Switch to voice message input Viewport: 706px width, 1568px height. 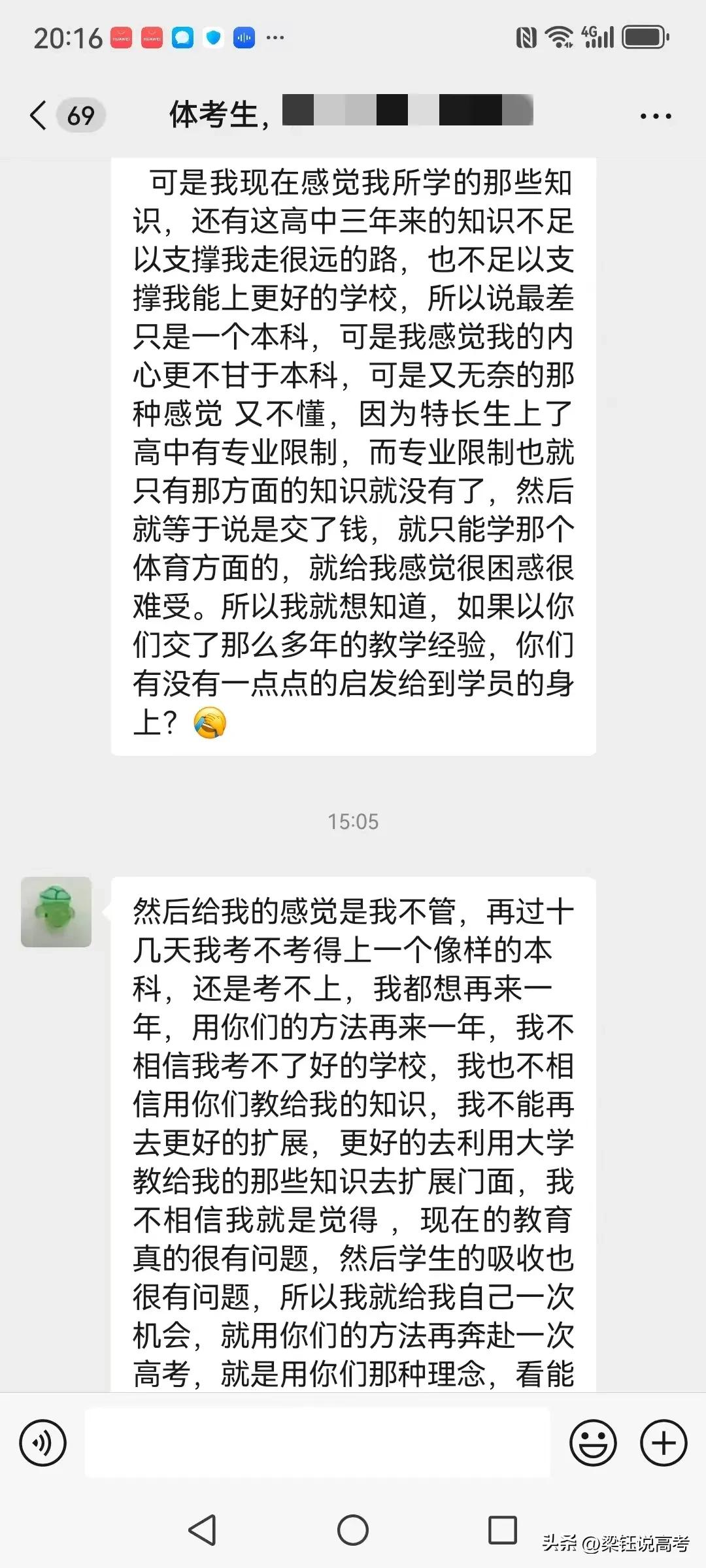pos(43,1442)
